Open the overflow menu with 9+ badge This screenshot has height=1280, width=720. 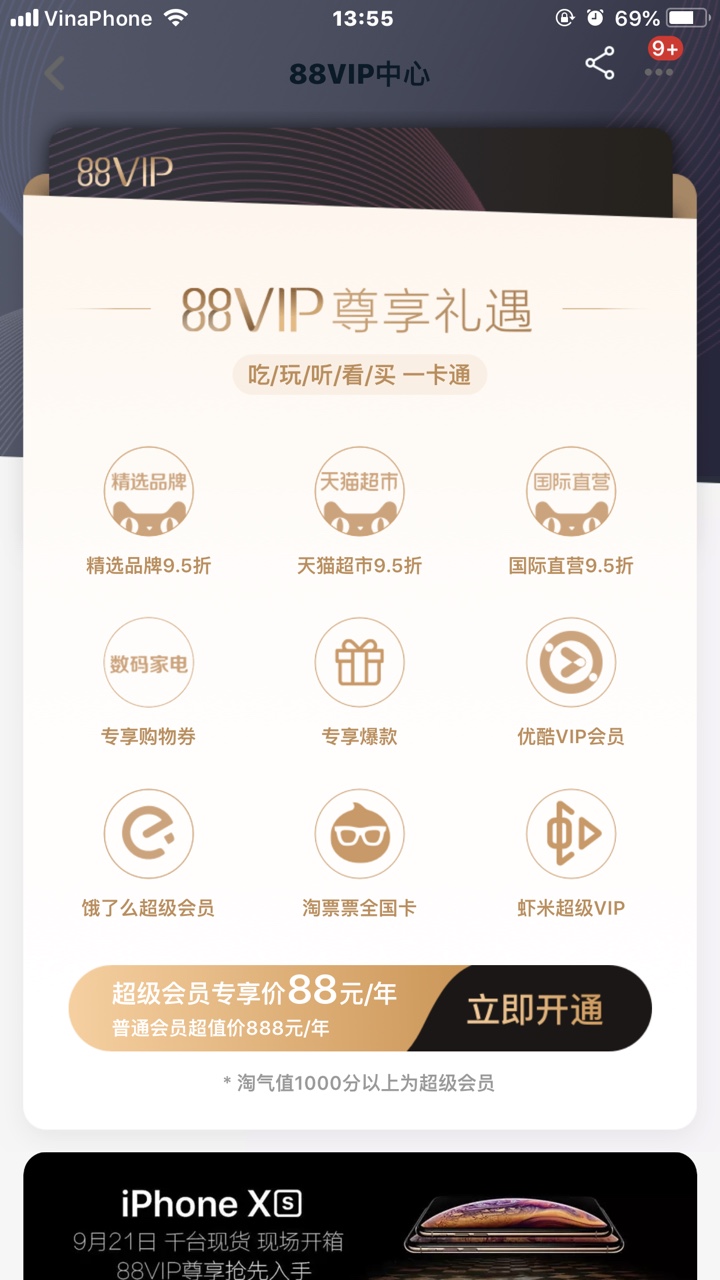point(659,70)
